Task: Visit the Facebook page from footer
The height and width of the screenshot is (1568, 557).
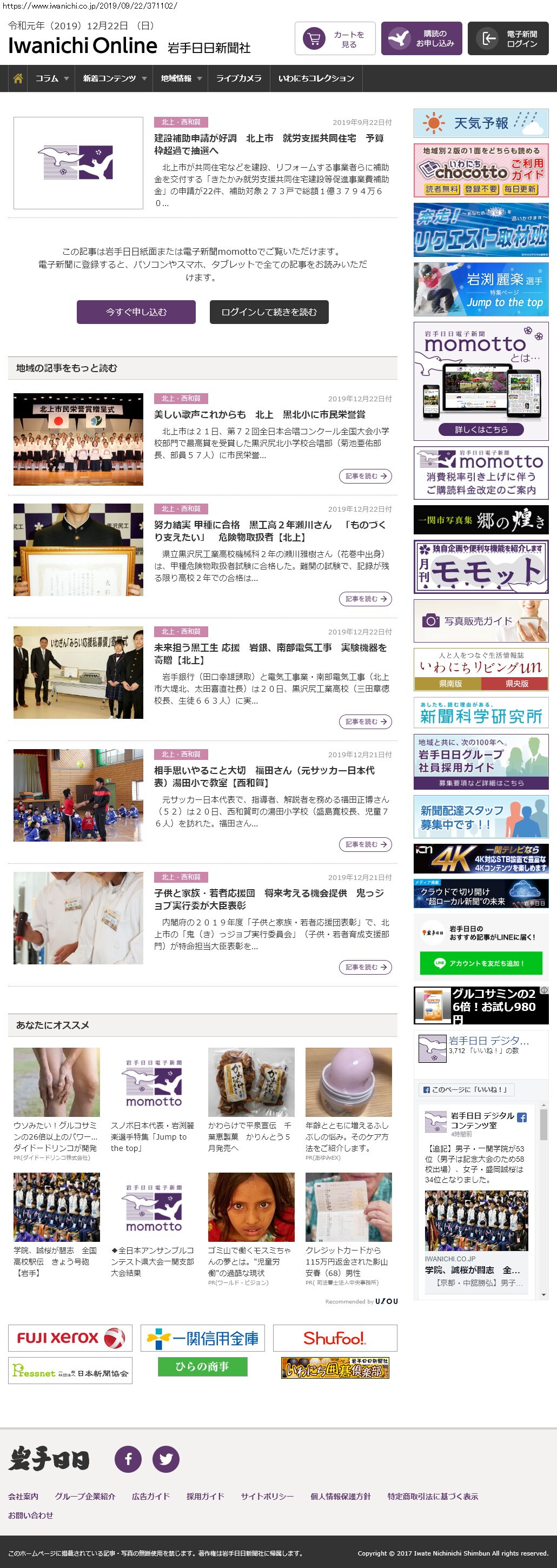Action: click(x=129, y=1459)
